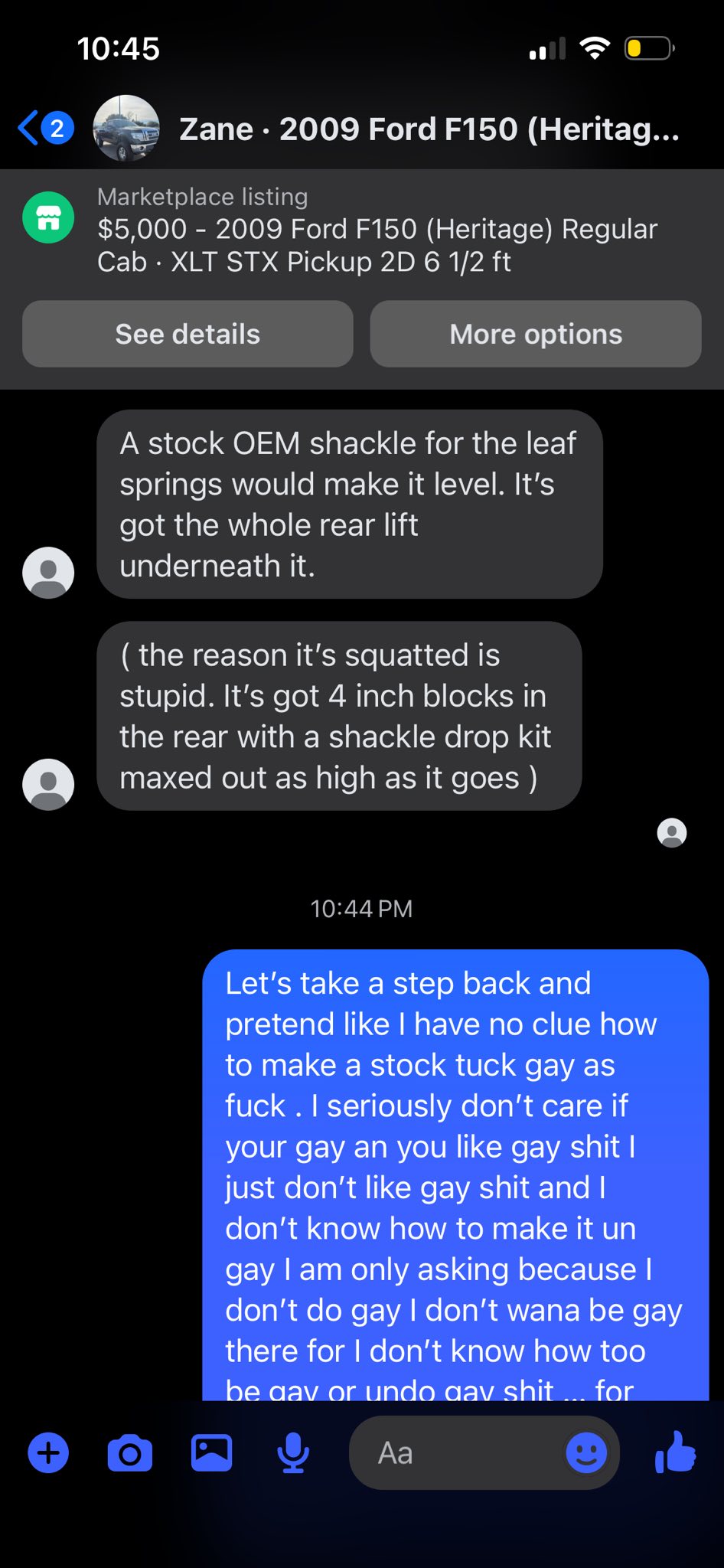
Task: Open the attachment plus menu
Action: tap(48, 1452)
